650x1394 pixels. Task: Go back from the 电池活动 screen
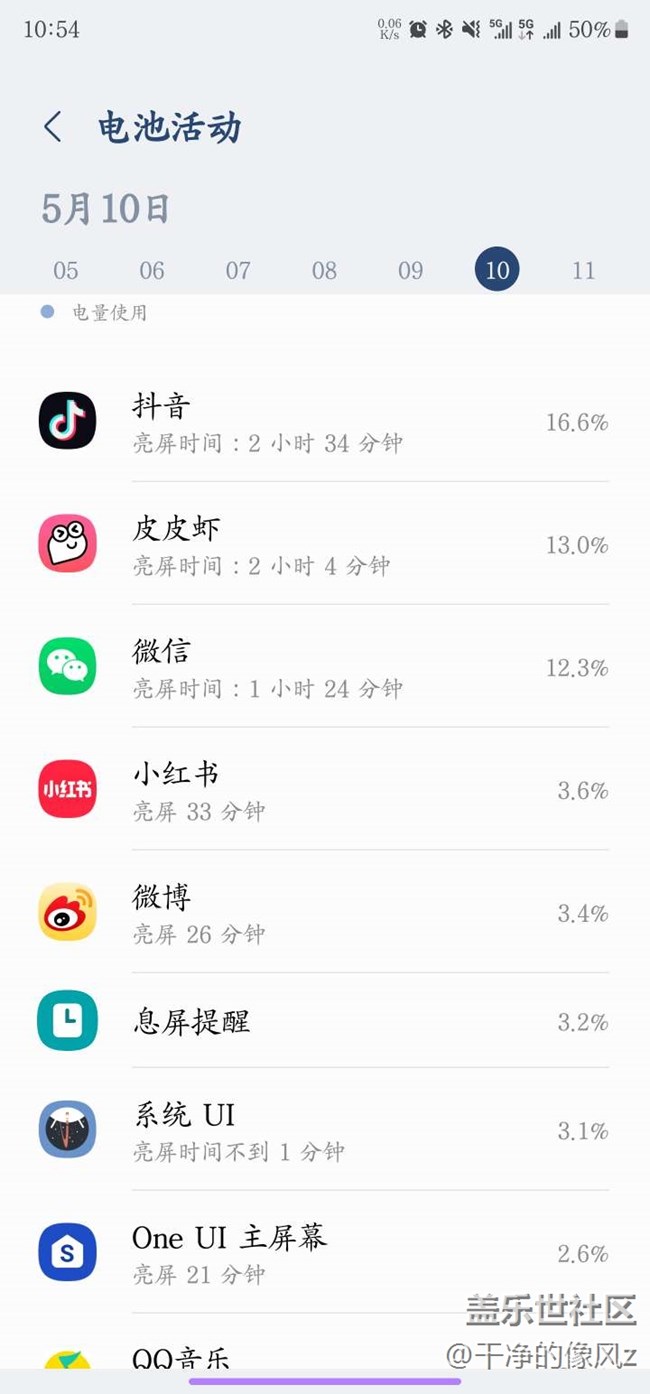(53, 127)
